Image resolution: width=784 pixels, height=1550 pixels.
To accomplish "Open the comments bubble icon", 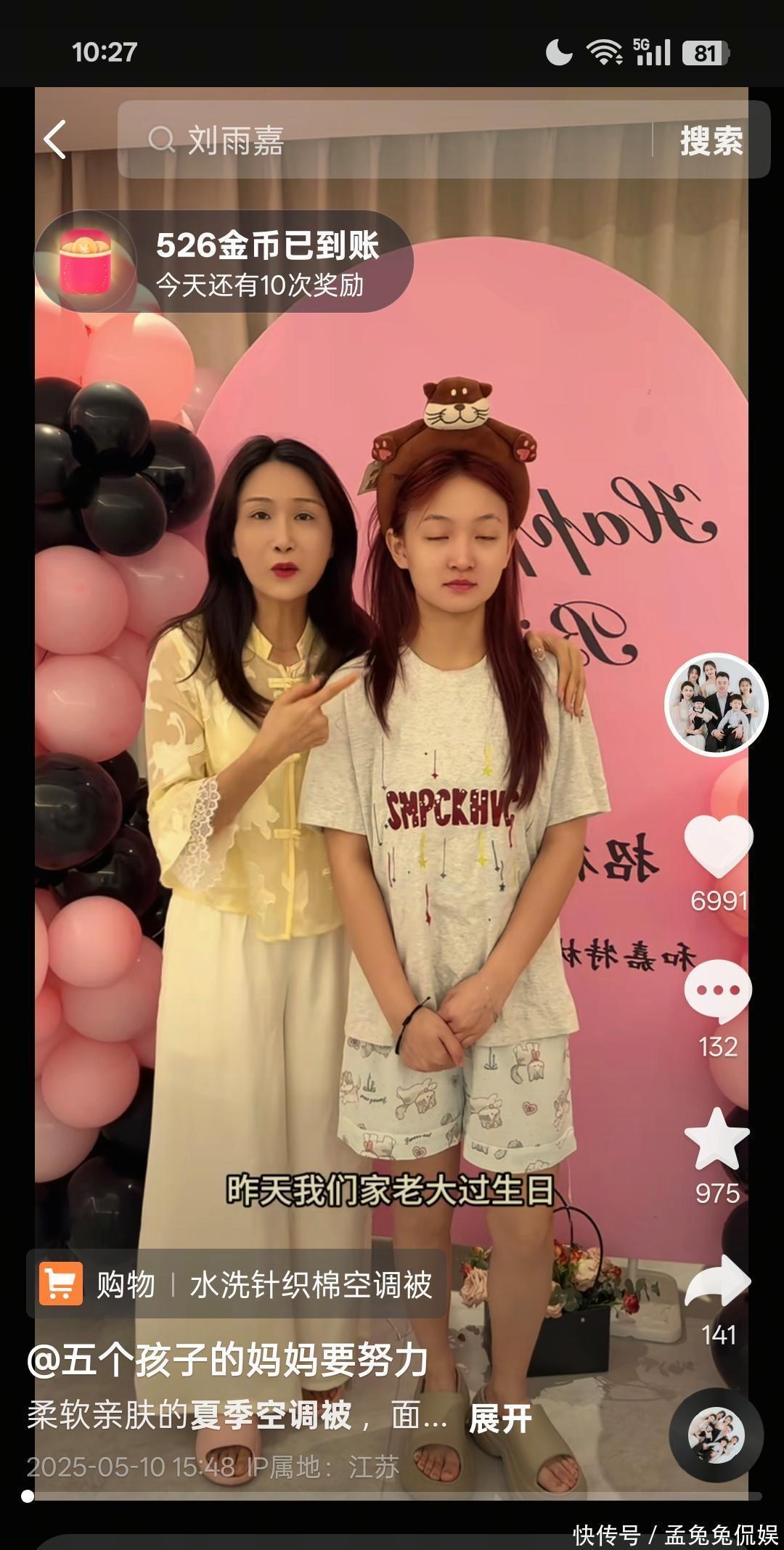I will click(x=718, y=991).
